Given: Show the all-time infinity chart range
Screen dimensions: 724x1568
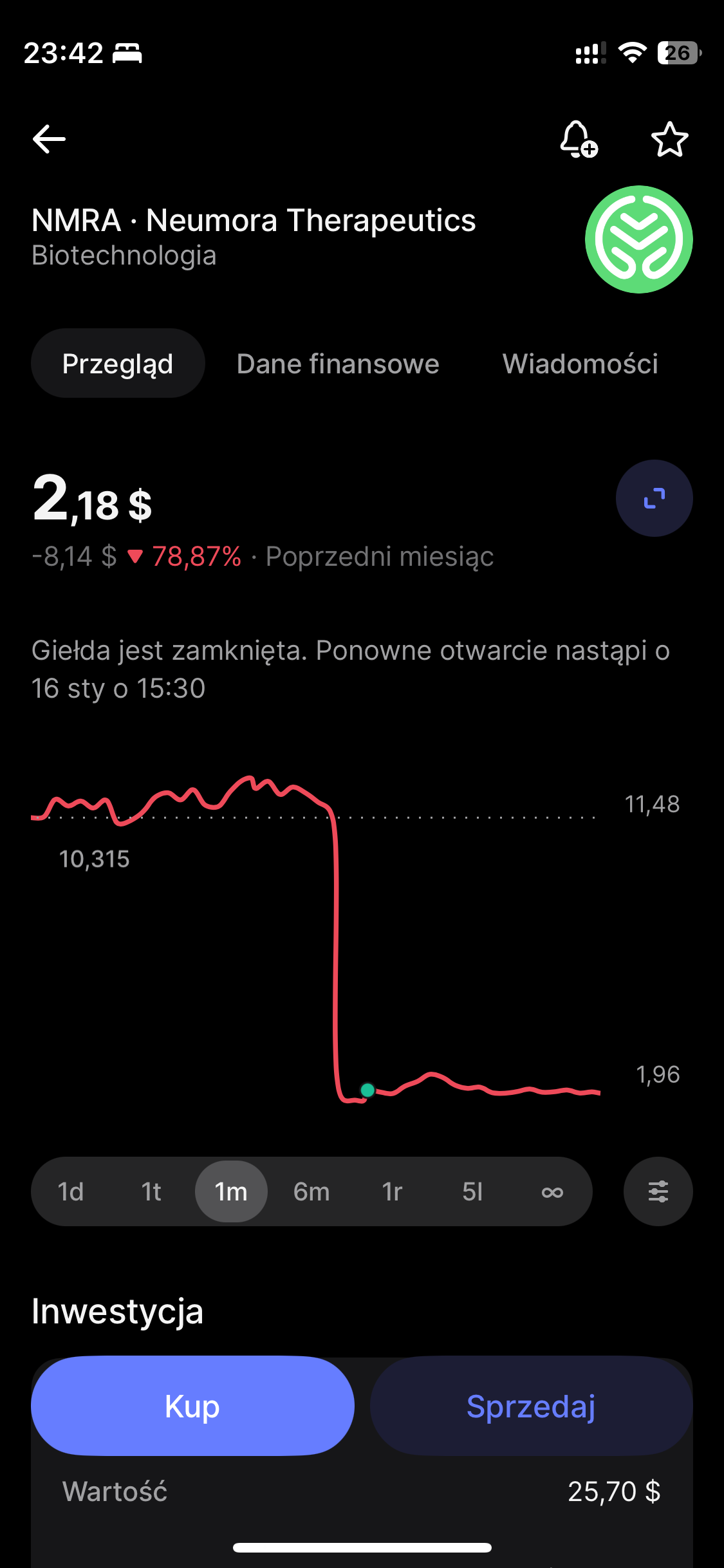Looking at the screenshot, I should [x=552, y=1191].
